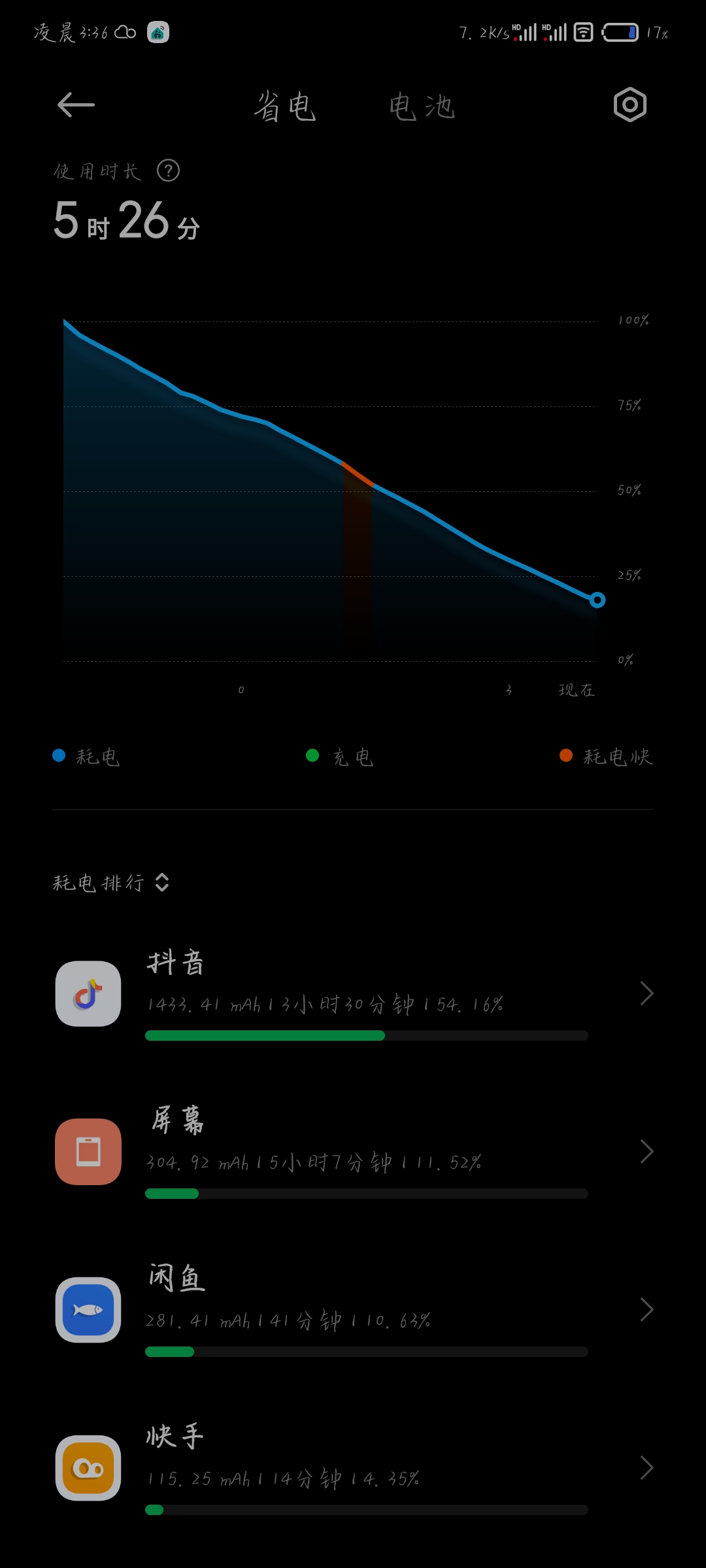Open the help icon beside 使用时长
This screenshot has width=706, height=1568.
(168, 171)
